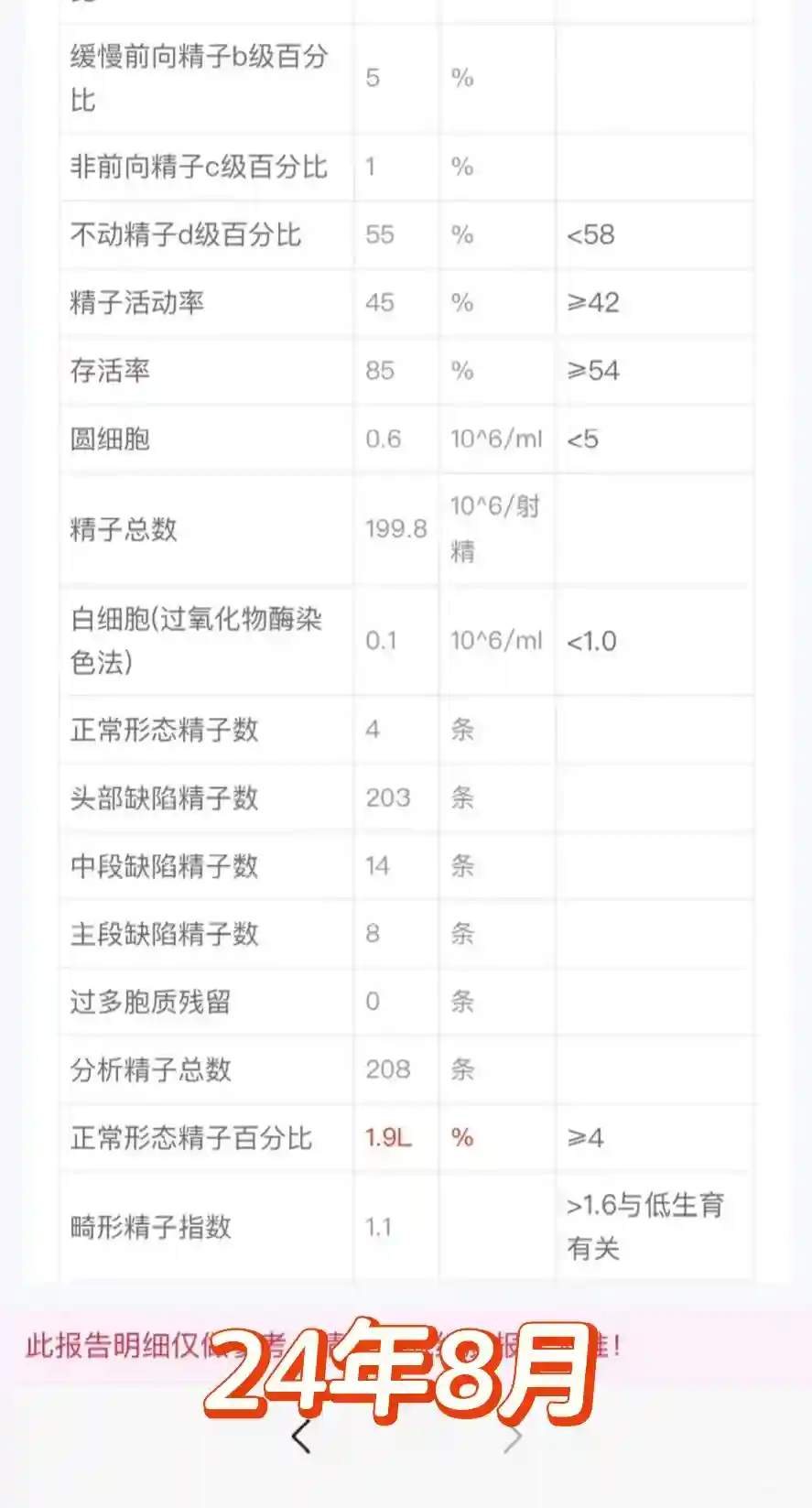Go back to the previous web page

[x=301, y=1437]
